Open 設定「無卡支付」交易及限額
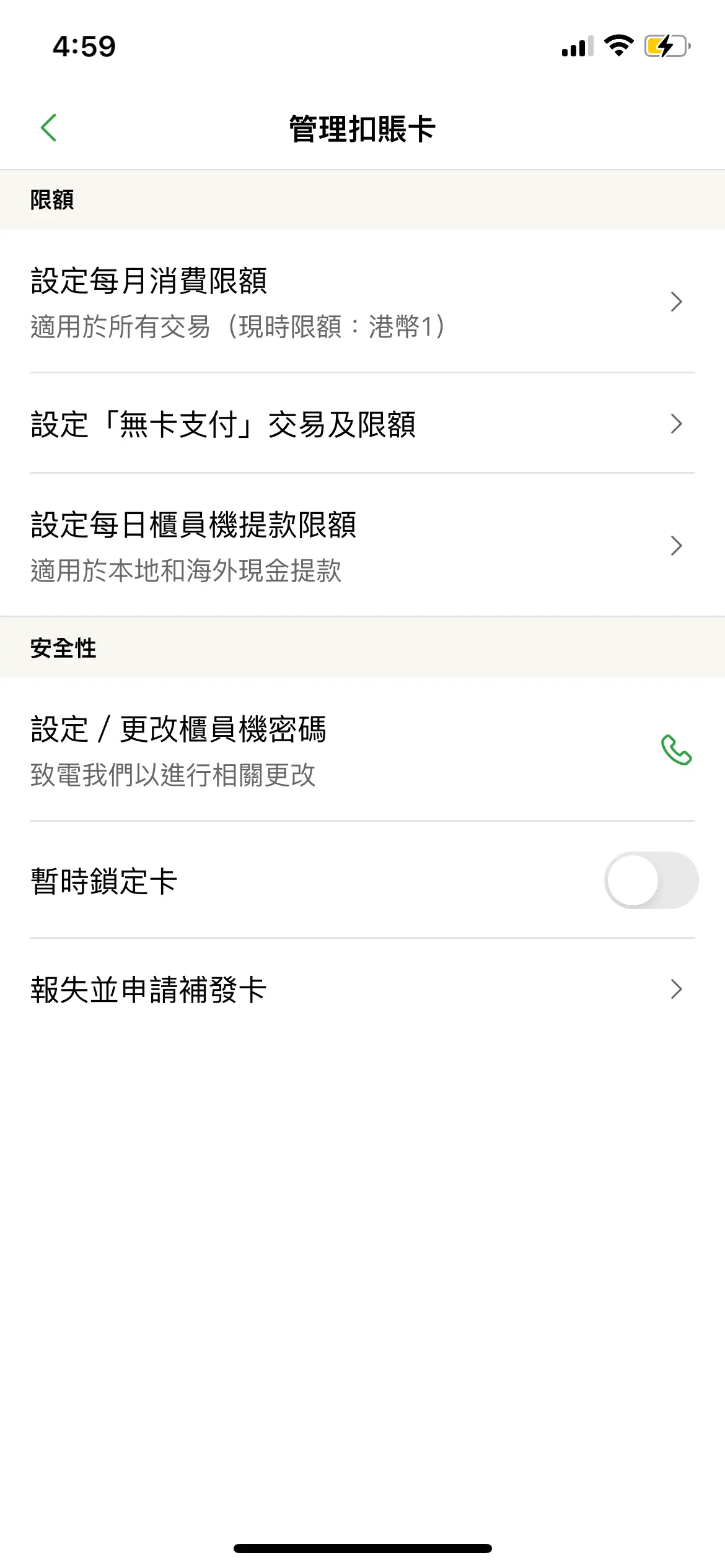Screen dimensions: 725x1568 pos(362,424)
